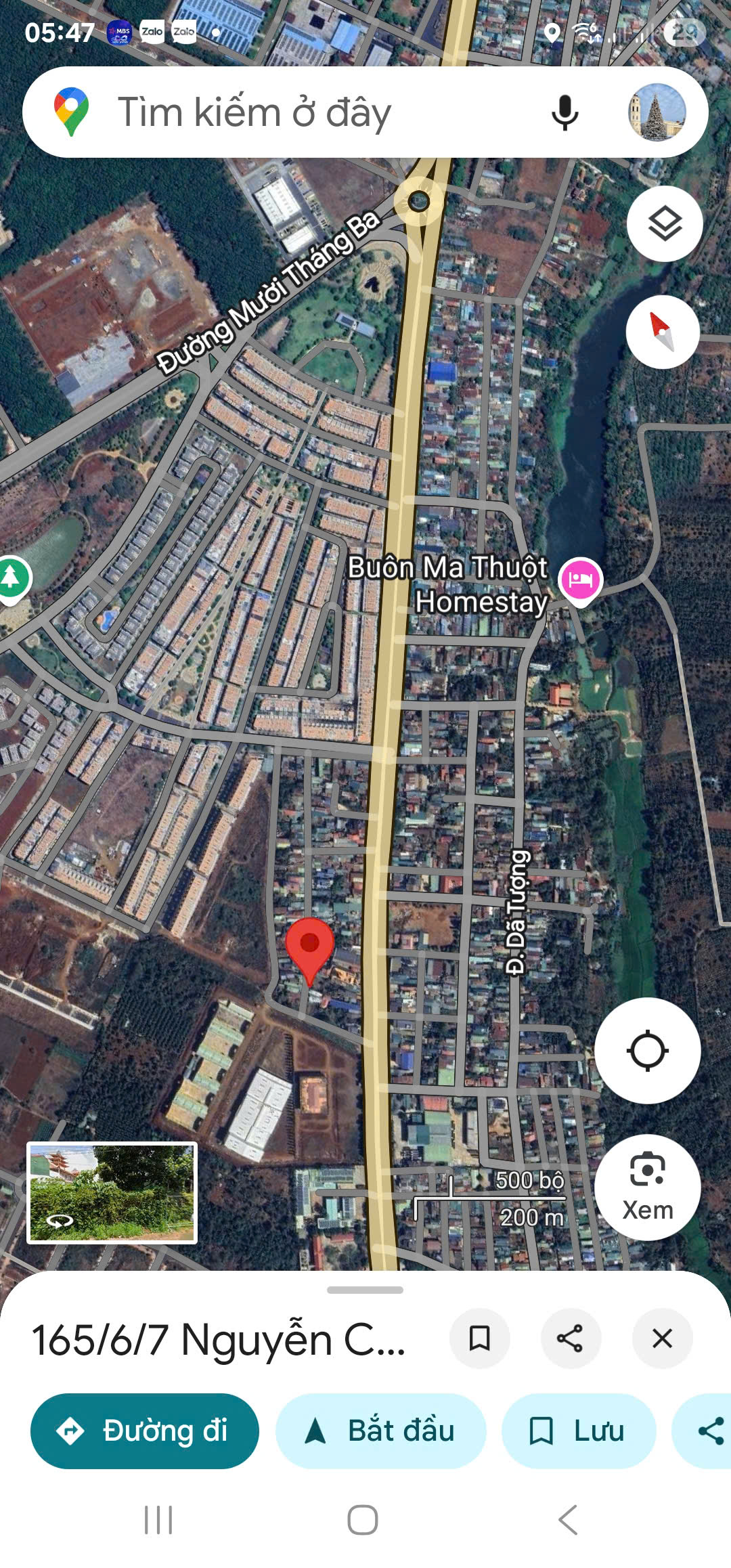Viewport: 731px width, 1568px height.
Task: Open the account profile picture
Action: (657, 112)
